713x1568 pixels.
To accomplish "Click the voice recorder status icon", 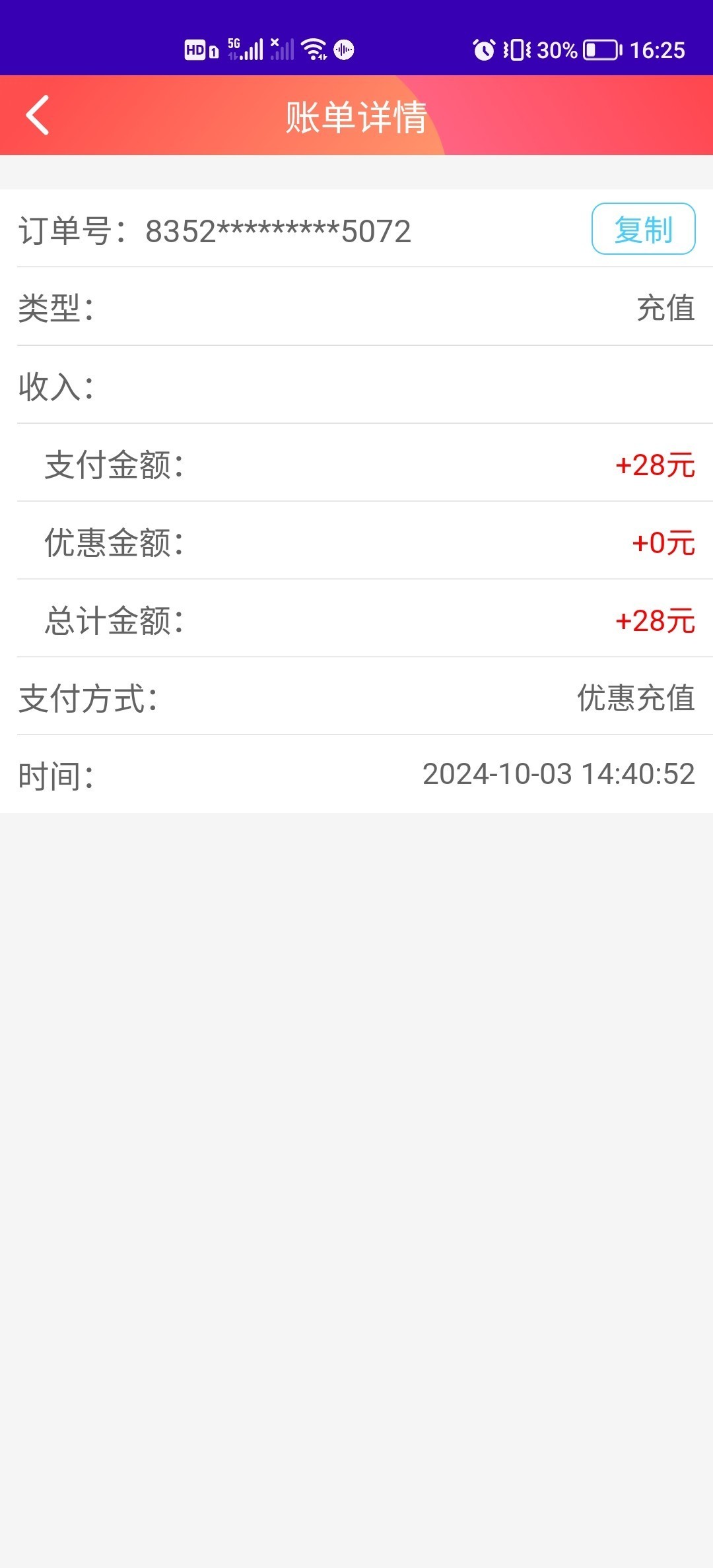I will pos(344,48).
